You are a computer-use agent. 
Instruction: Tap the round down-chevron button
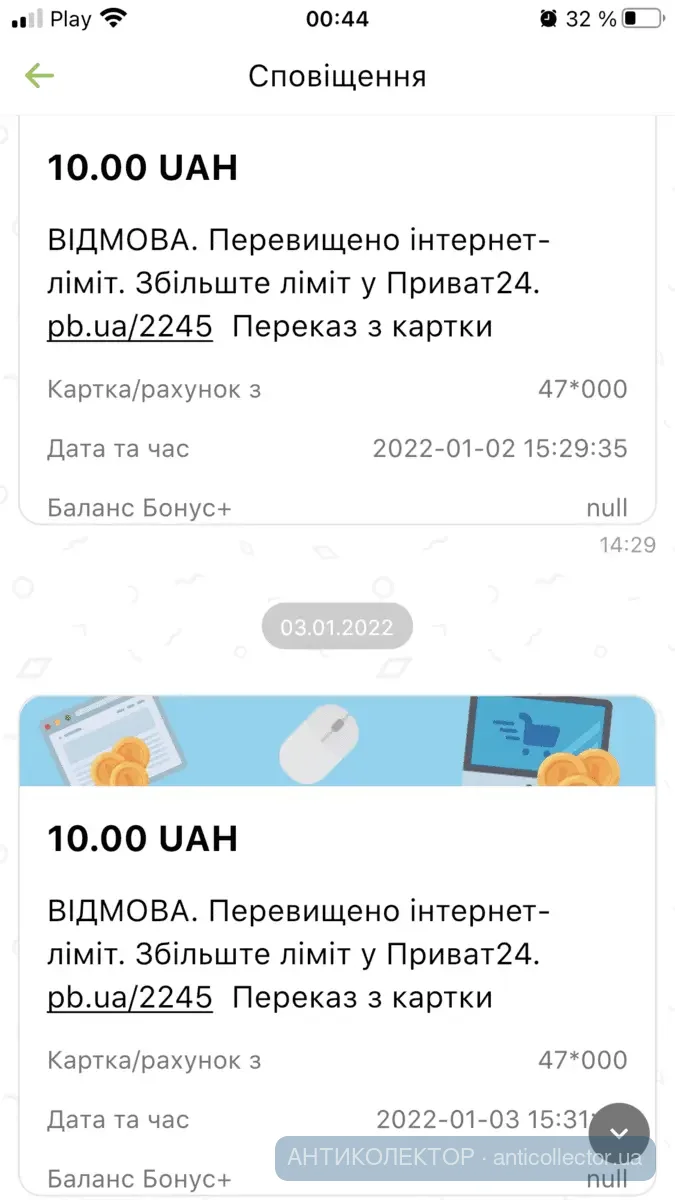point(619,1133)
